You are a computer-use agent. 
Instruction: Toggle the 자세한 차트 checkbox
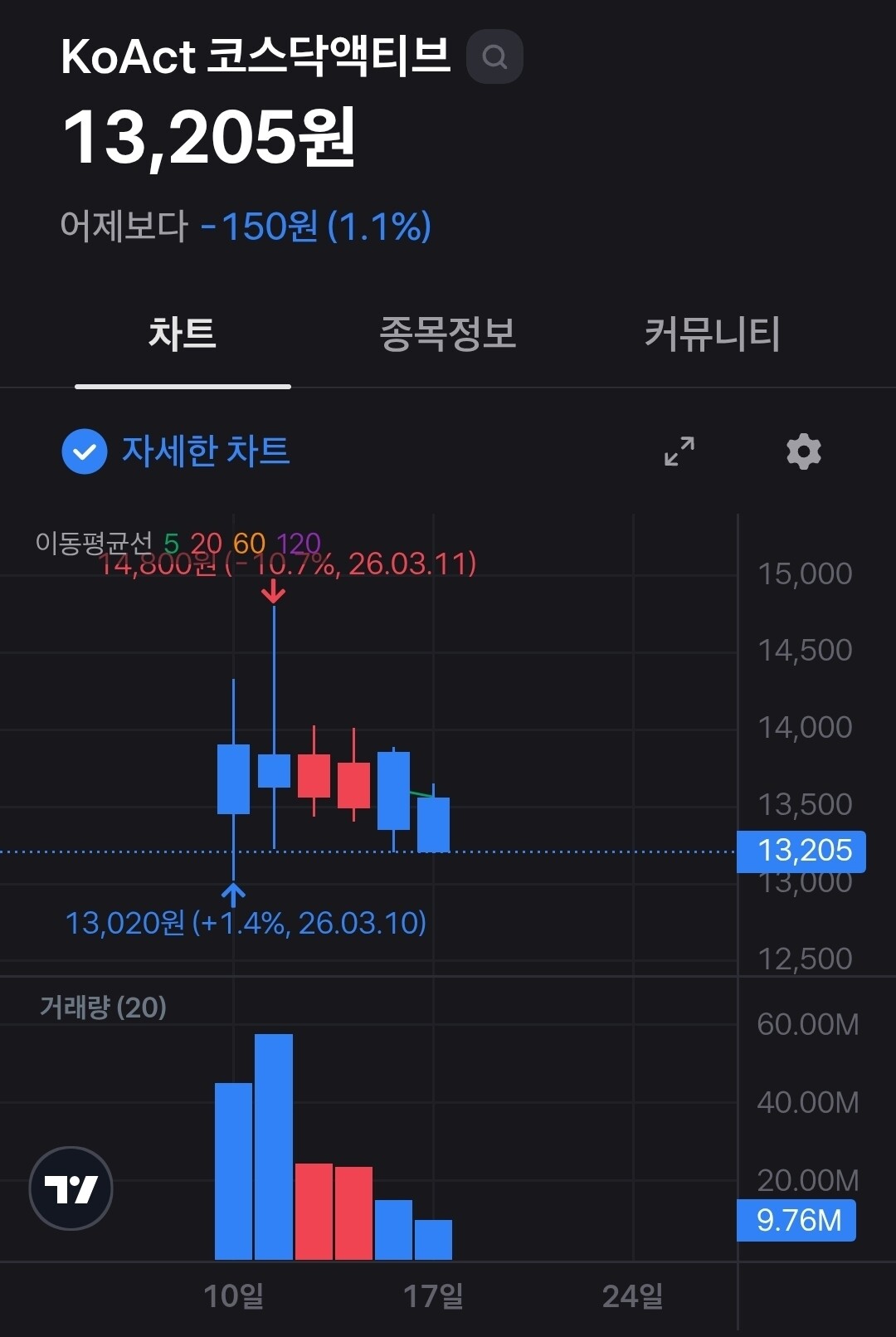tap(85, 451)
